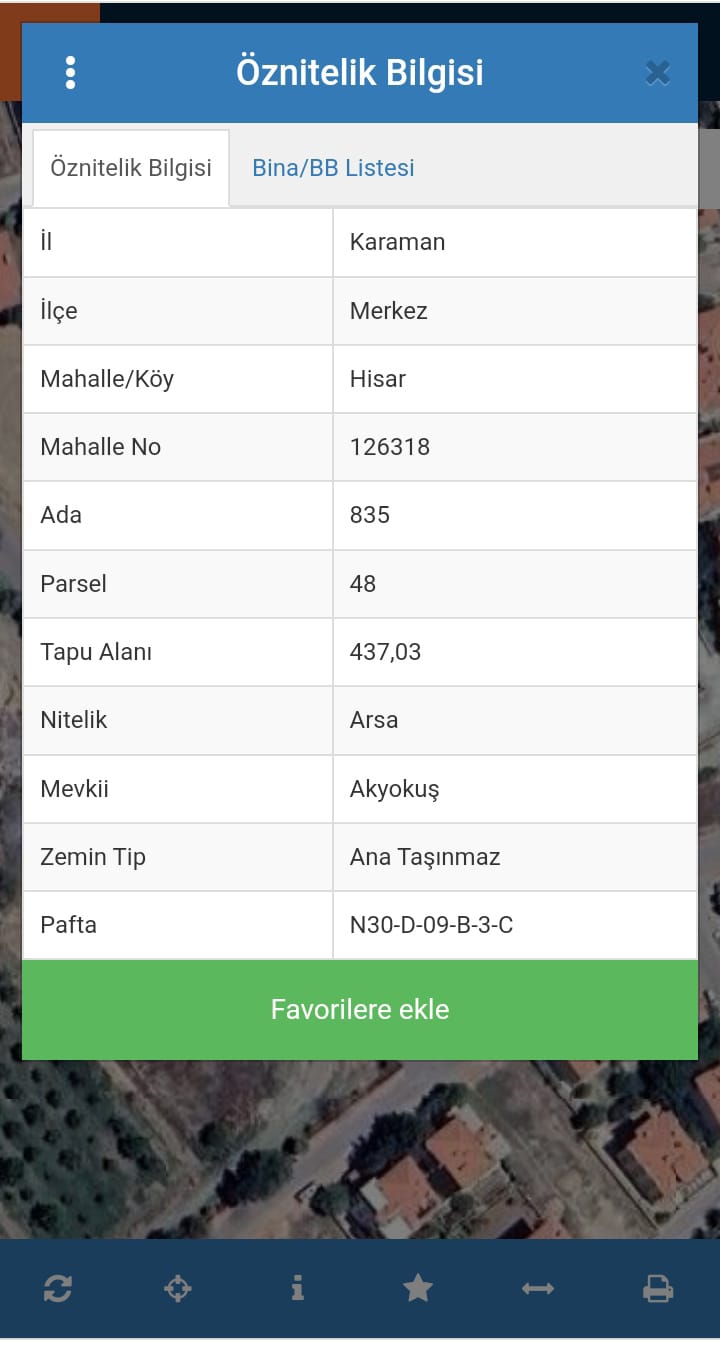The width and height of the screenshot is (720, 1351).
Task: Open parcel info with the info icon
Action: coord(297,1288)
